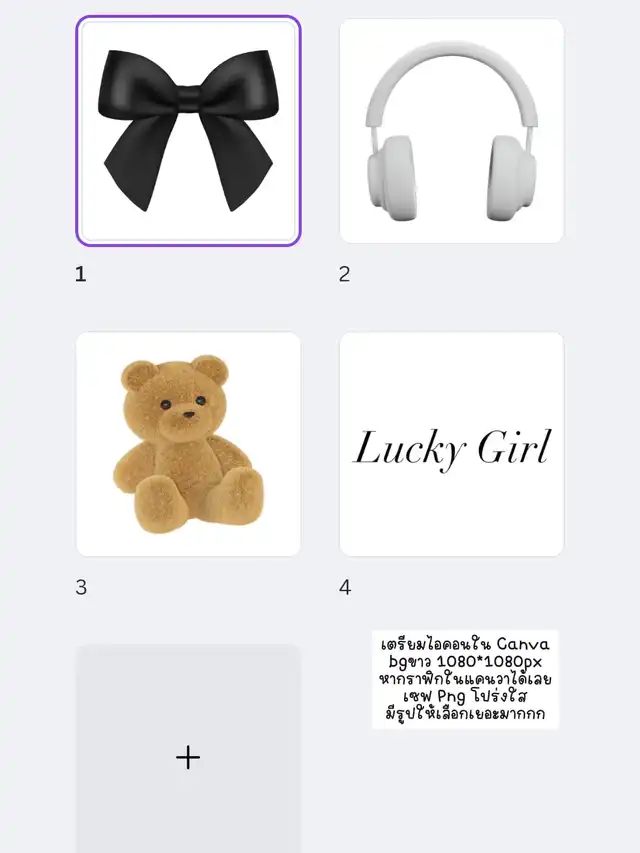The width and height of the screenshot is (640, 853).
Task: Open page 4 with Lucky Girl text
Action: tap(451, 444)
